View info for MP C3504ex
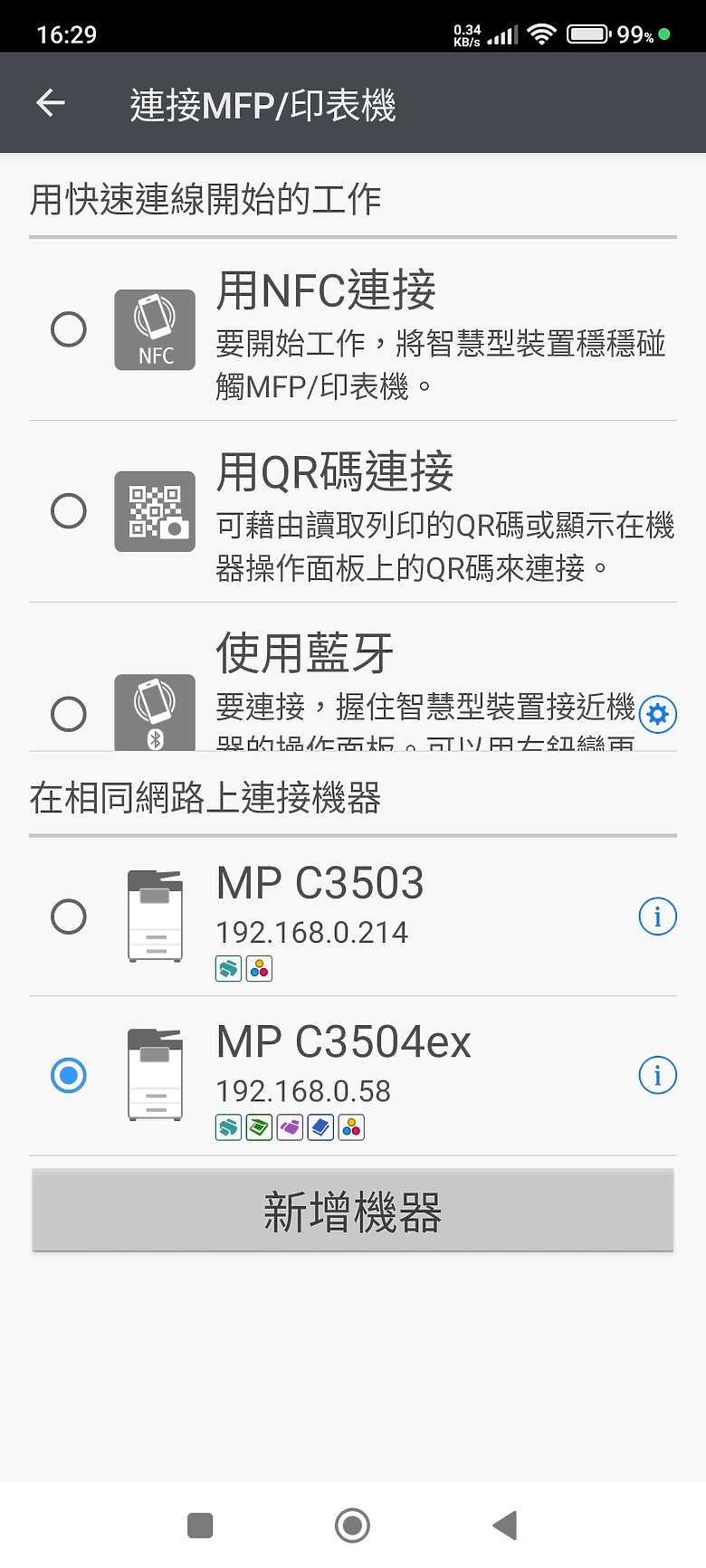706x1568 pixels. (x=658, y=1076)
